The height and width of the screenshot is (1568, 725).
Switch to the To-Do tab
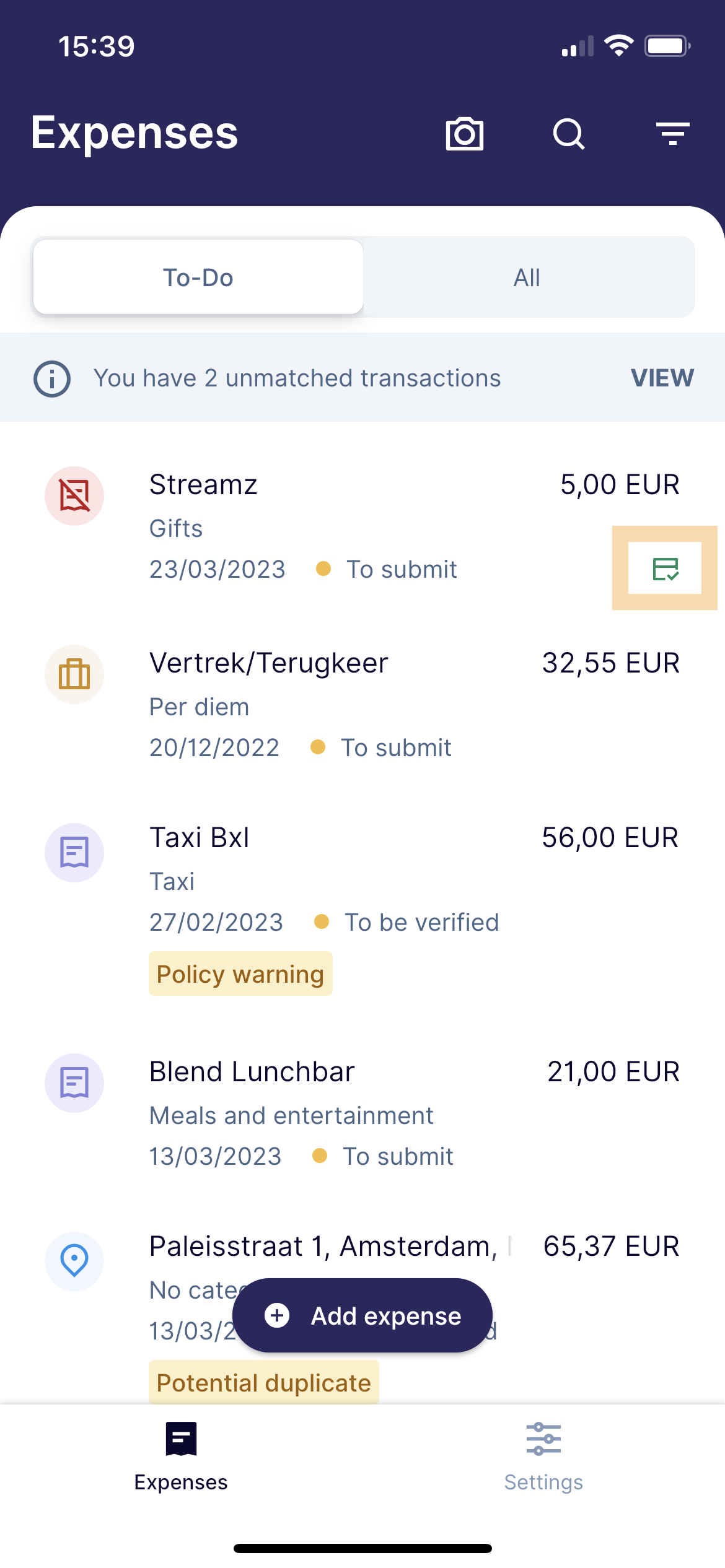tap(198, 277)
